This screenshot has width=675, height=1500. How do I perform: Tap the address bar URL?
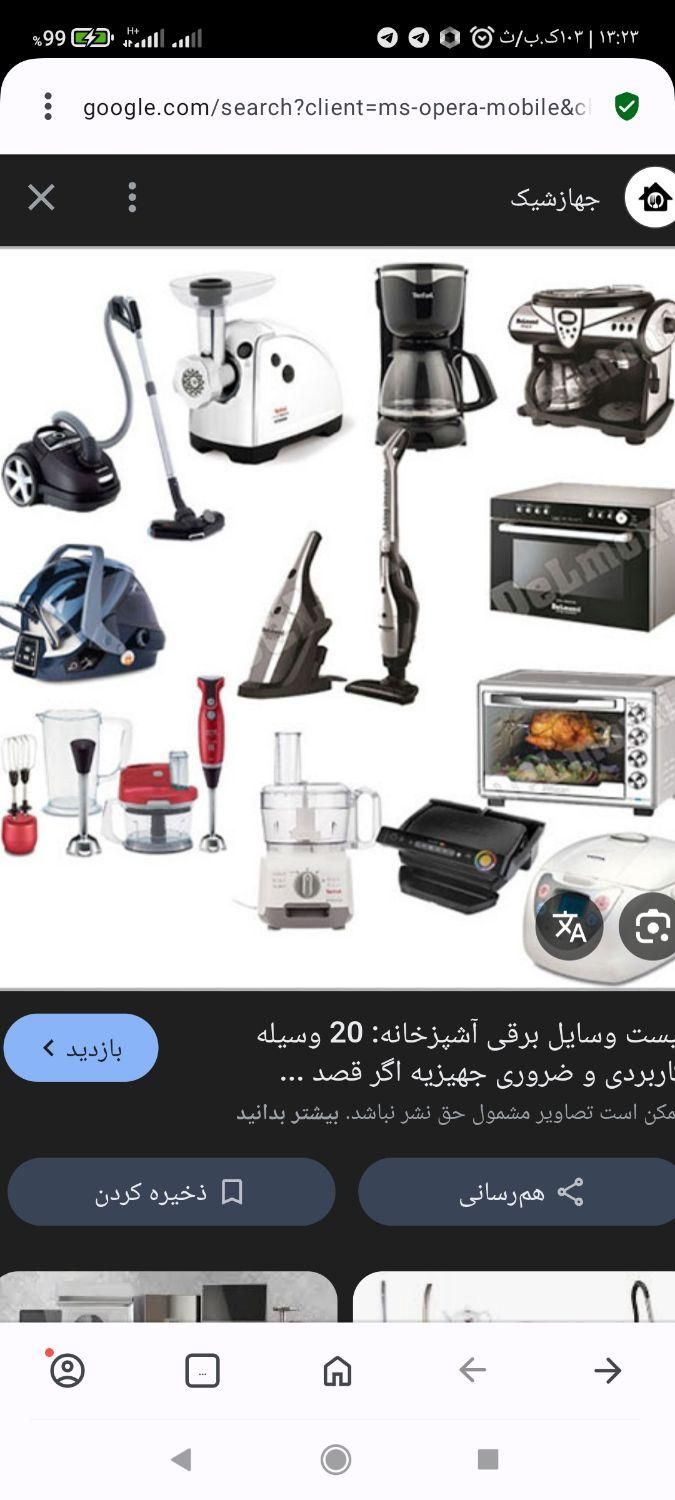336,107
